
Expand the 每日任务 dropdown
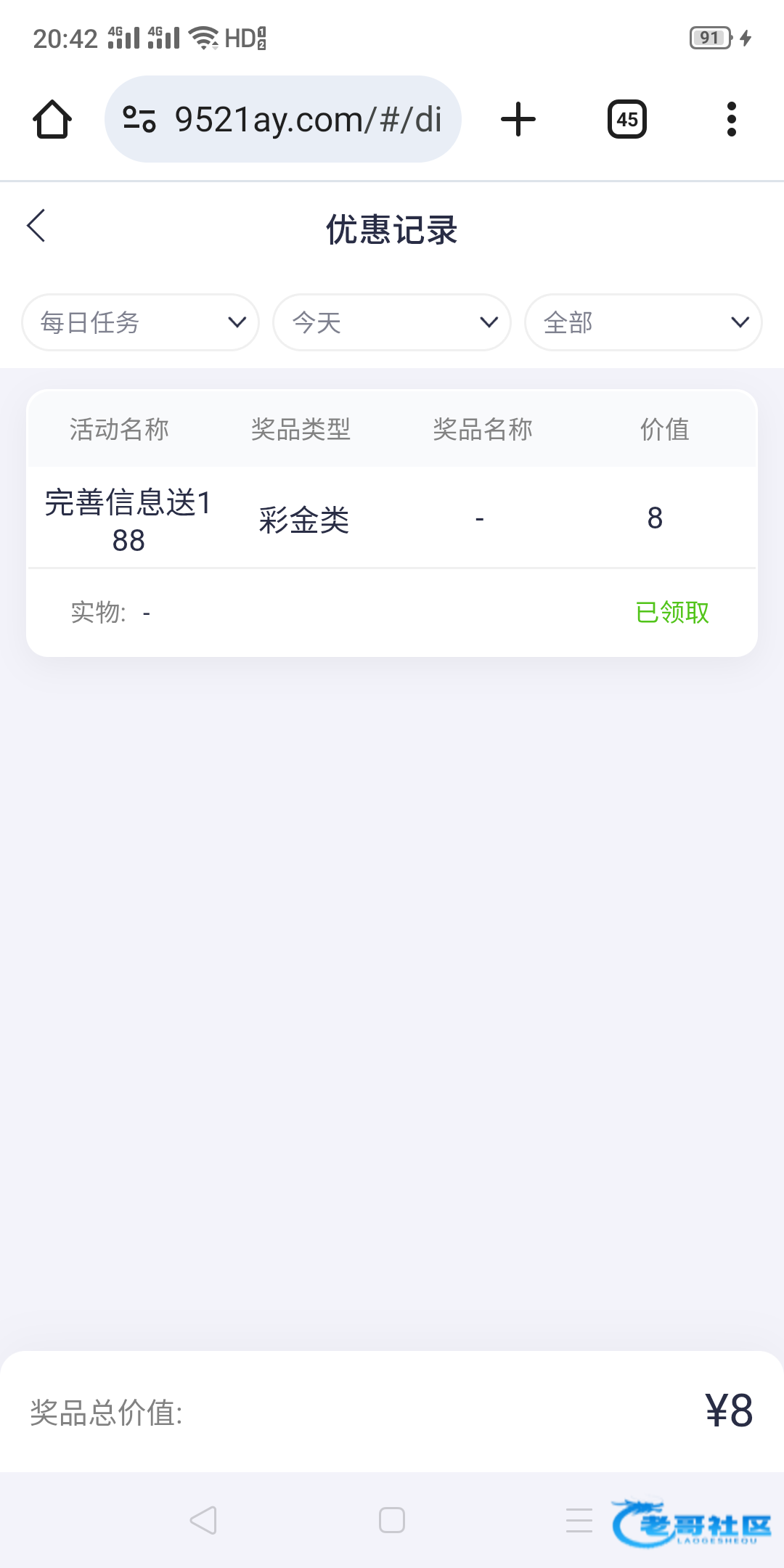[141, 322]
